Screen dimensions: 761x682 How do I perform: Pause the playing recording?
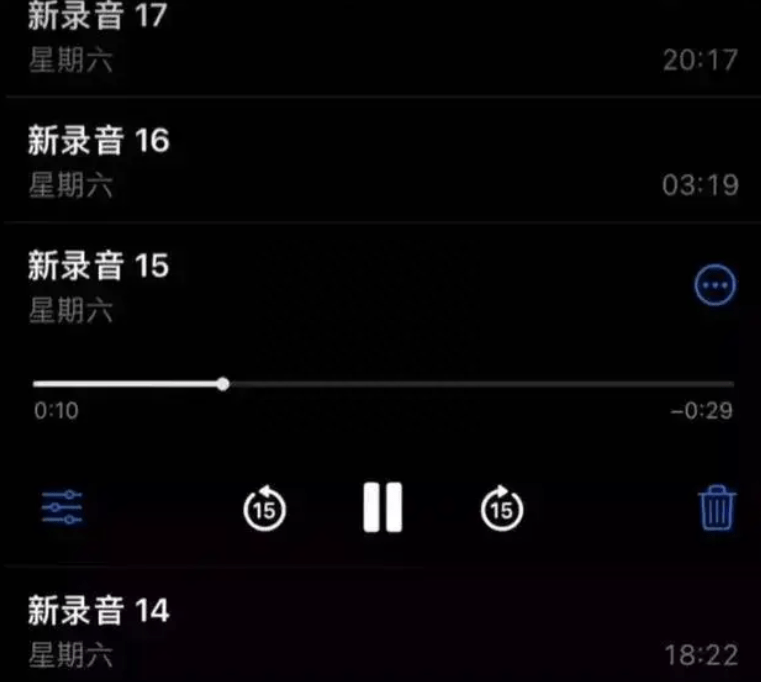click(x=382, y=508)
